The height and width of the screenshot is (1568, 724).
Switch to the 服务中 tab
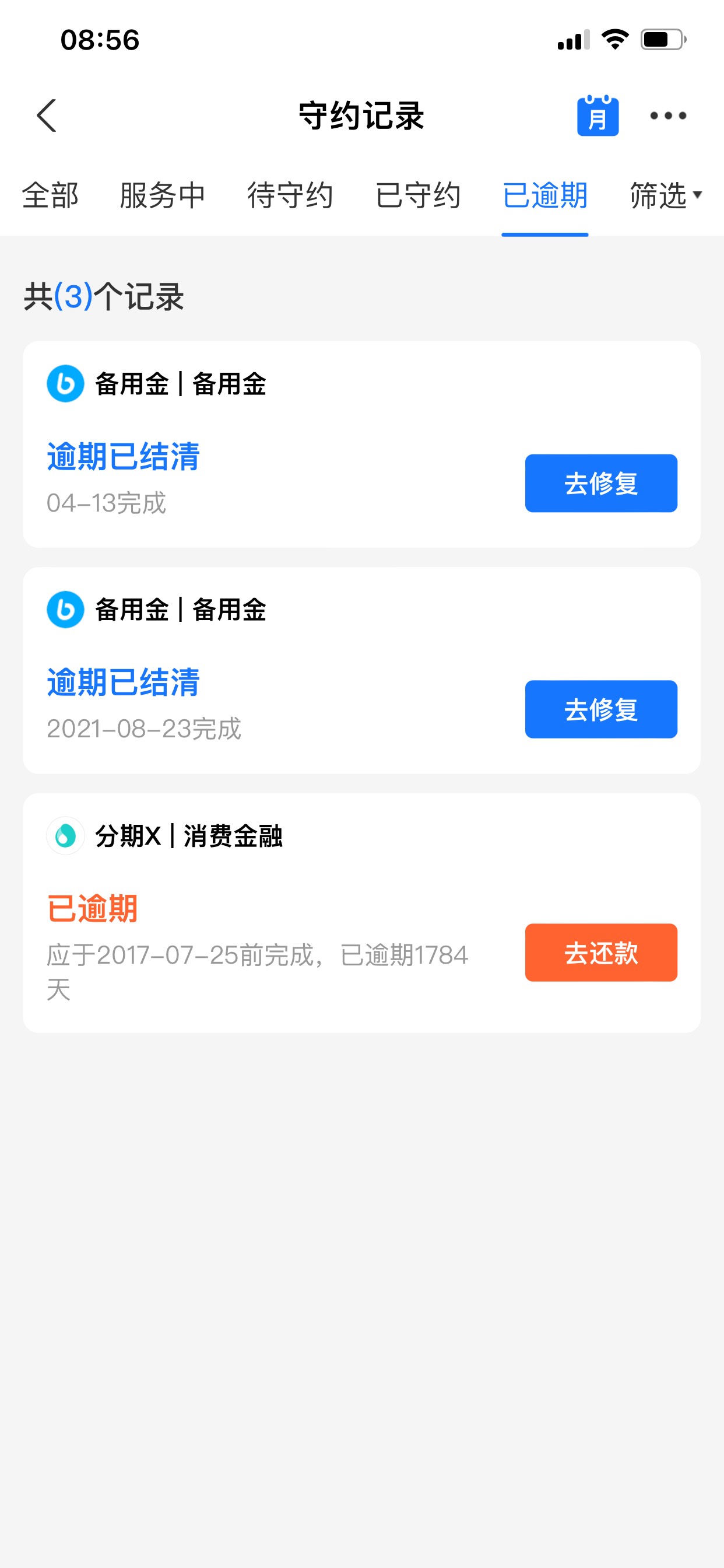163,196
